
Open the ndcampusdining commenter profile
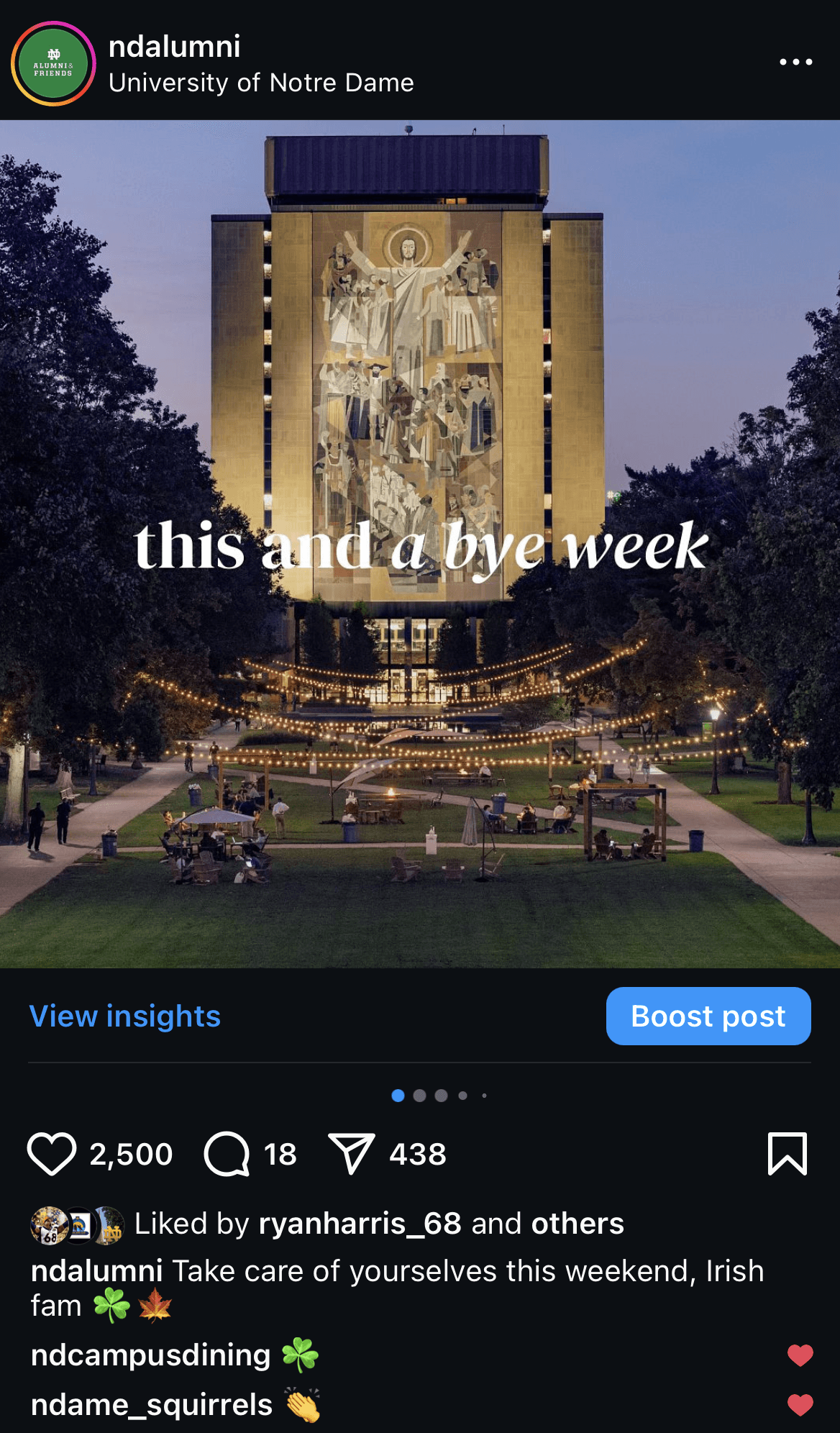click(x=150, y=1355)
